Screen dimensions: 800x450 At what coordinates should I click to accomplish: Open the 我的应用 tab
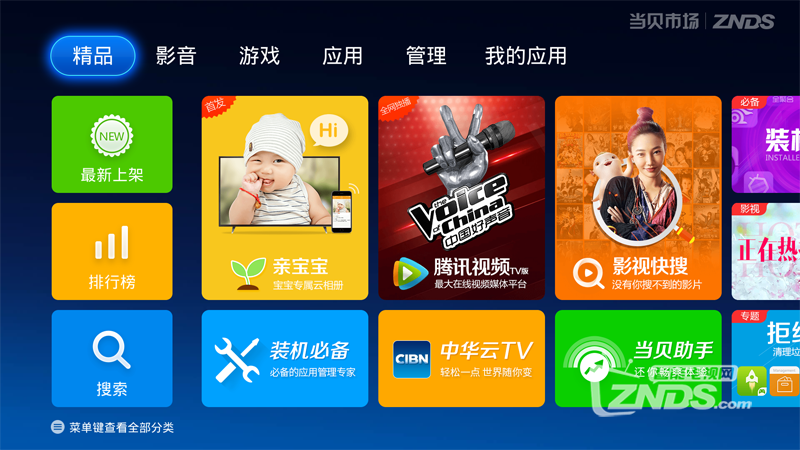point(525,56)
